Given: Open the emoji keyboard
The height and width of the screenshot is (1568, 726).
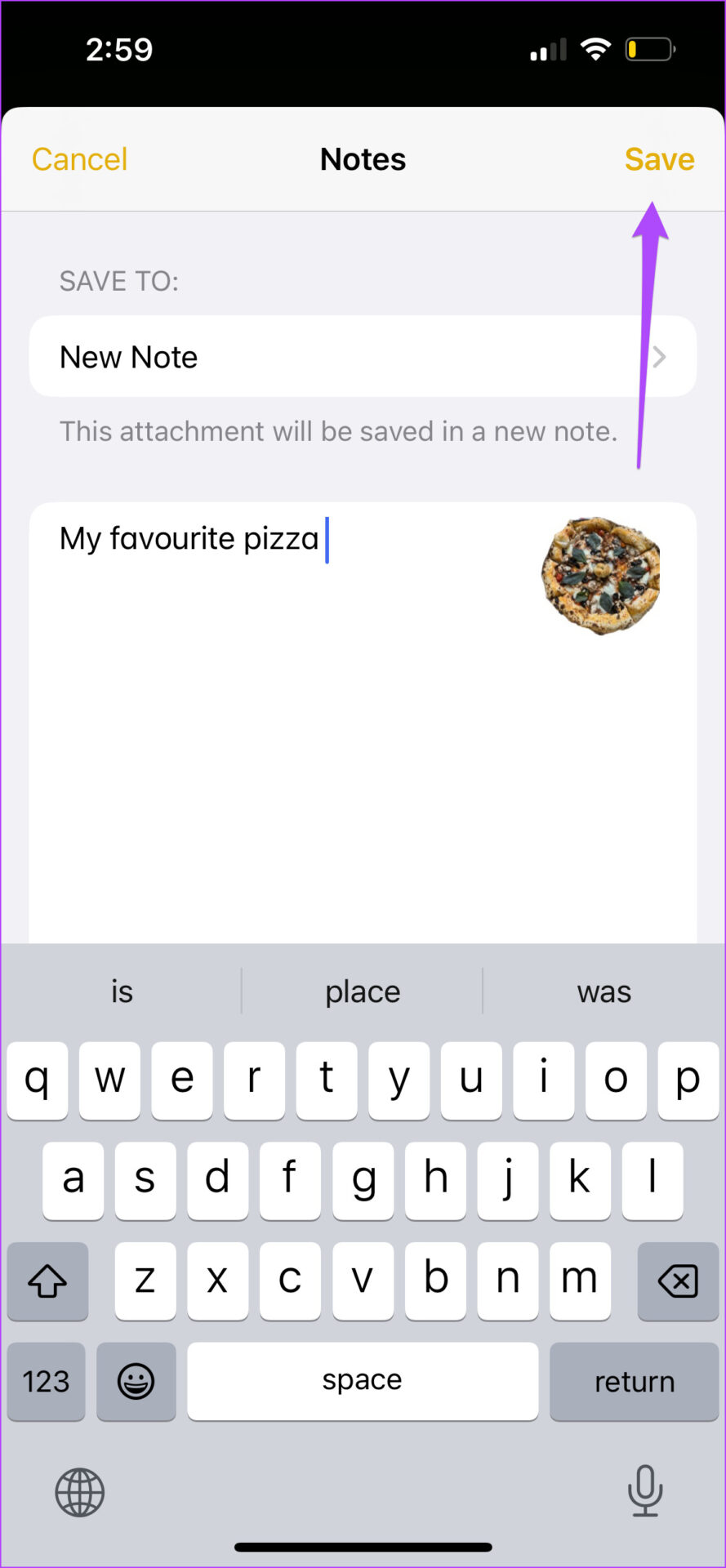Looking at the screenshot, I should coord(136,1381).
